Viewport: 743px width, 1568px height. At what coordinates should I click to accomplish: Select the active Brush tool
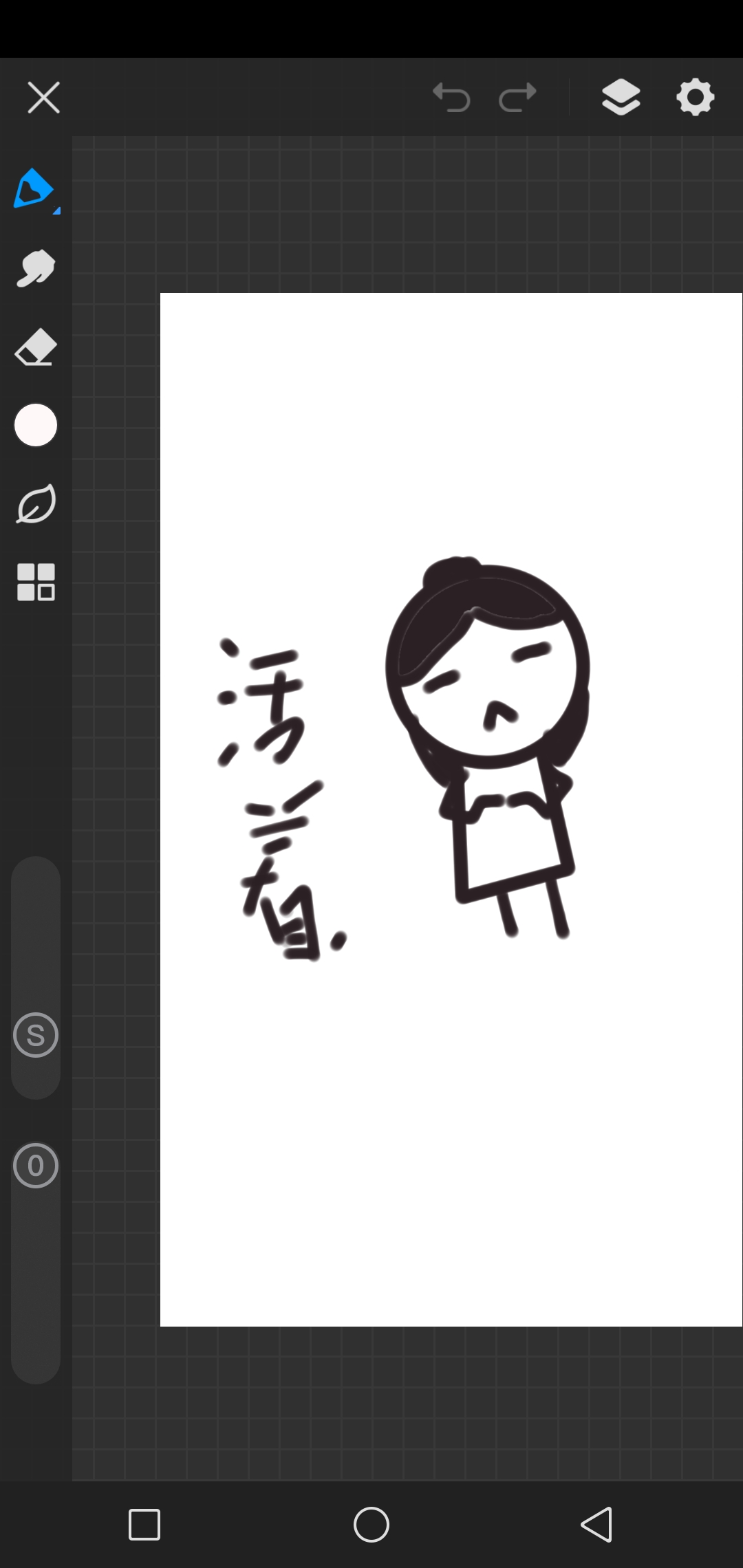point(35,190)
